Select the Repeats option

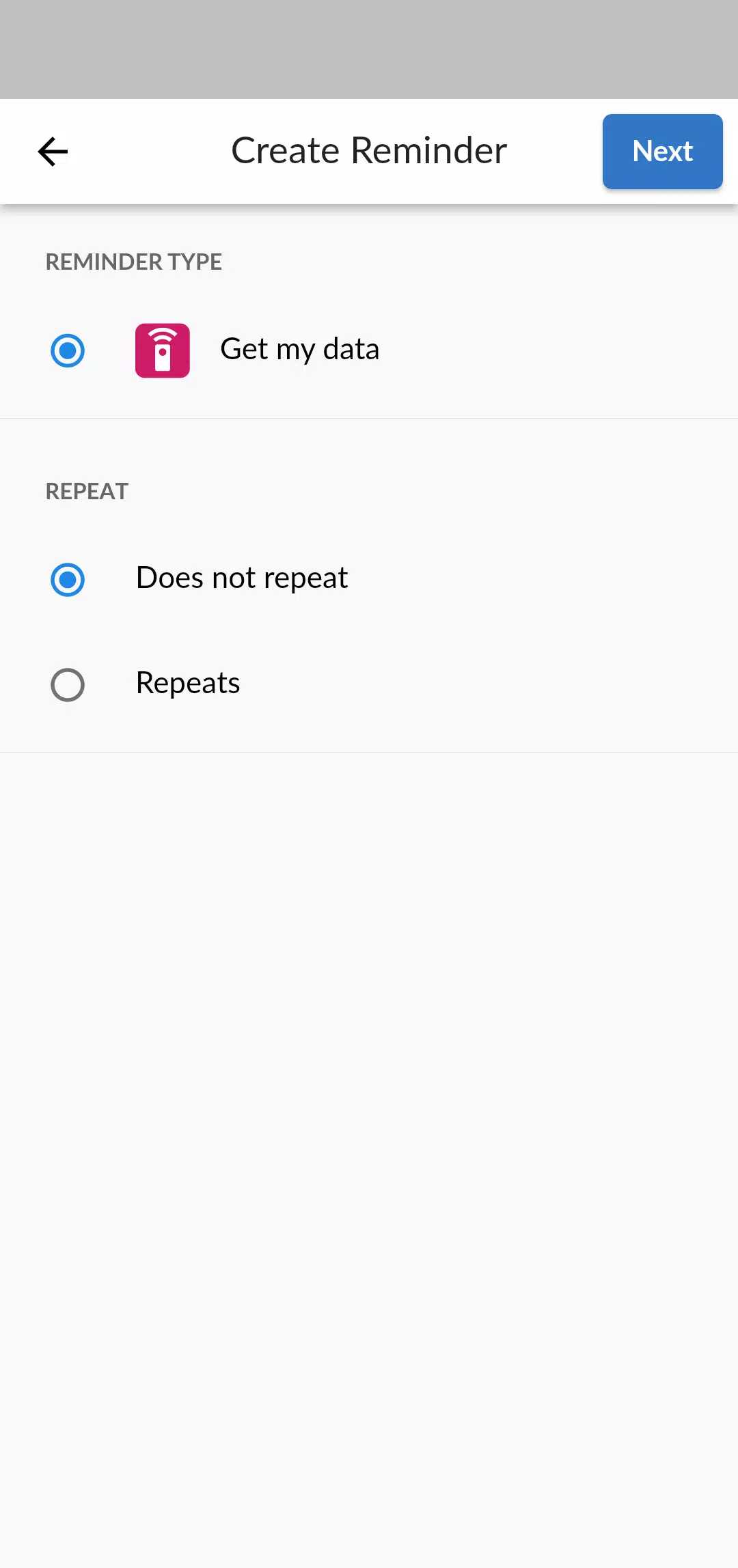click(x=68, y=684)
